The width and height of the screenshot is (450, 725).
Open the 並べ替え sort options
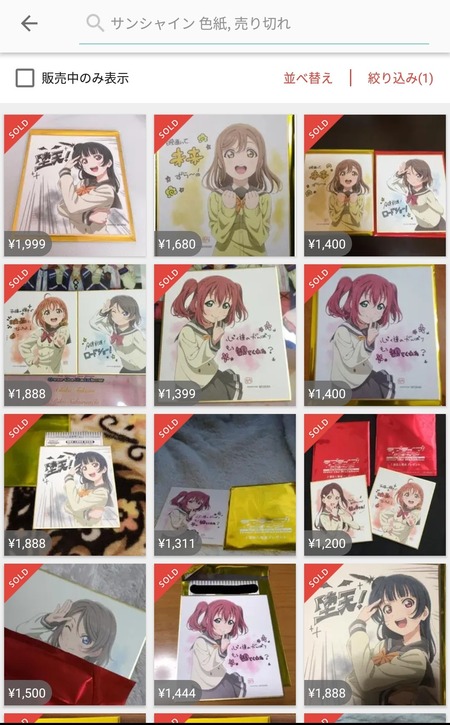(x=308, y=78)
